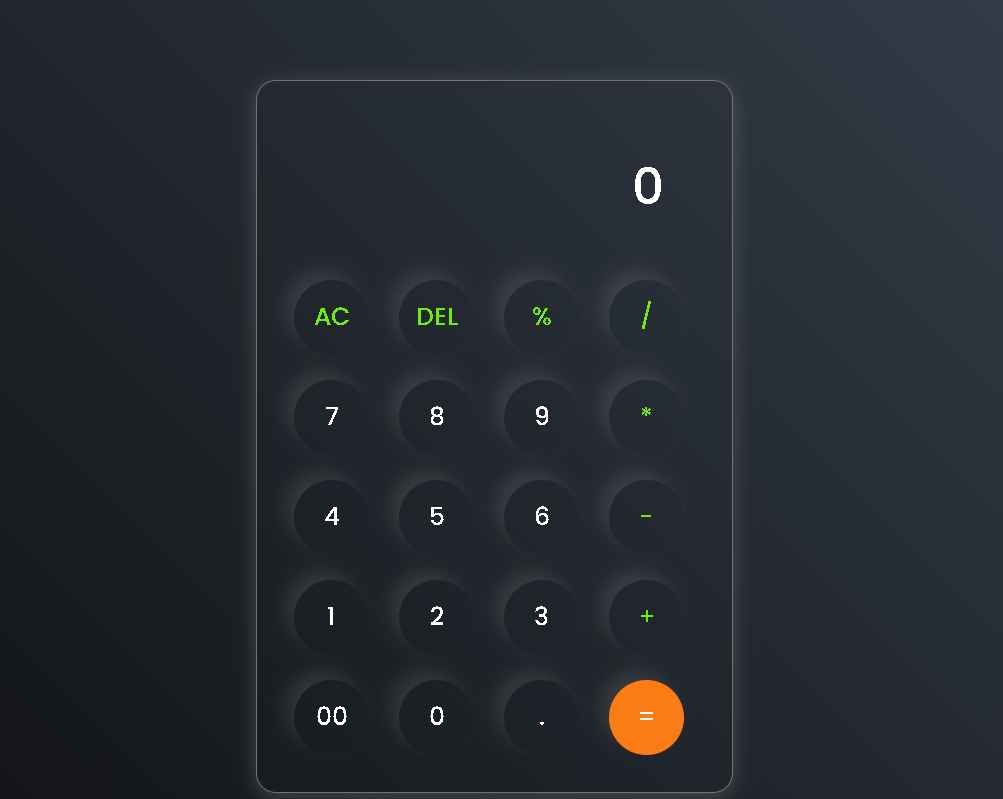Tap the double zero key
The image size is (1003, 799).
331,717
